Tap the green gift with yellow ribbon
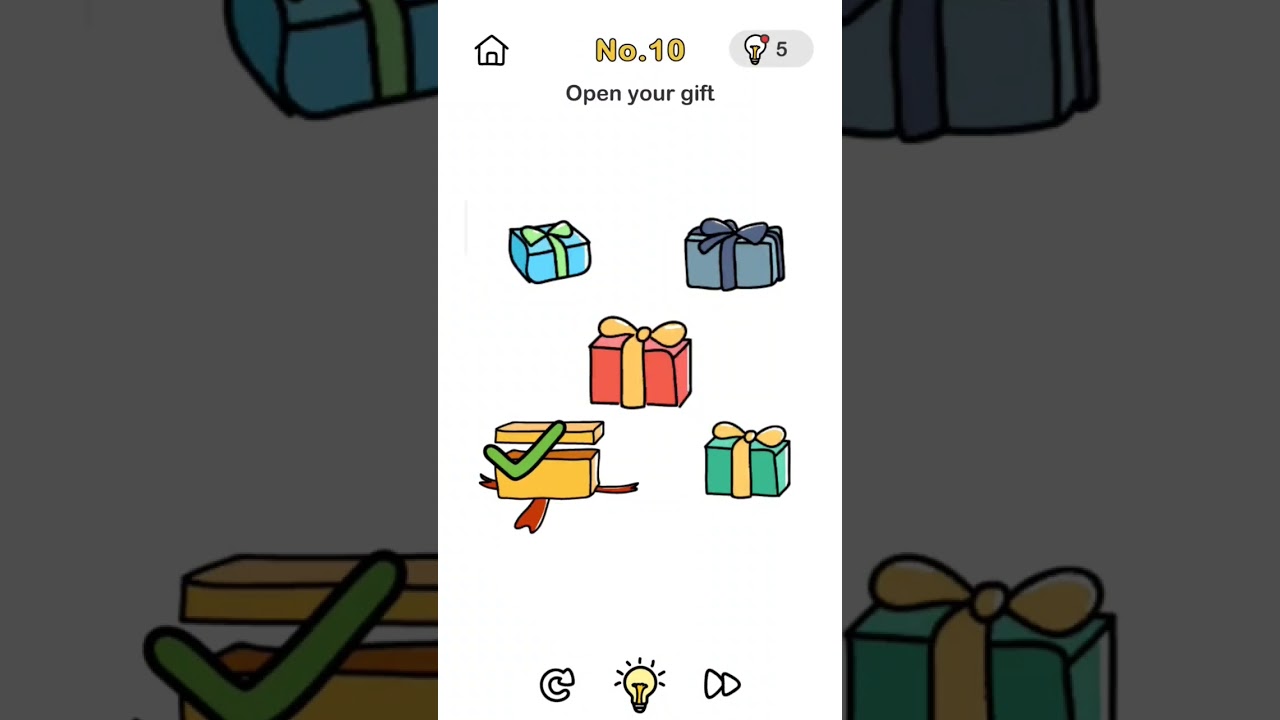Screen dimensions: 1280x720 pyautogui.click(x=747, y=461)
